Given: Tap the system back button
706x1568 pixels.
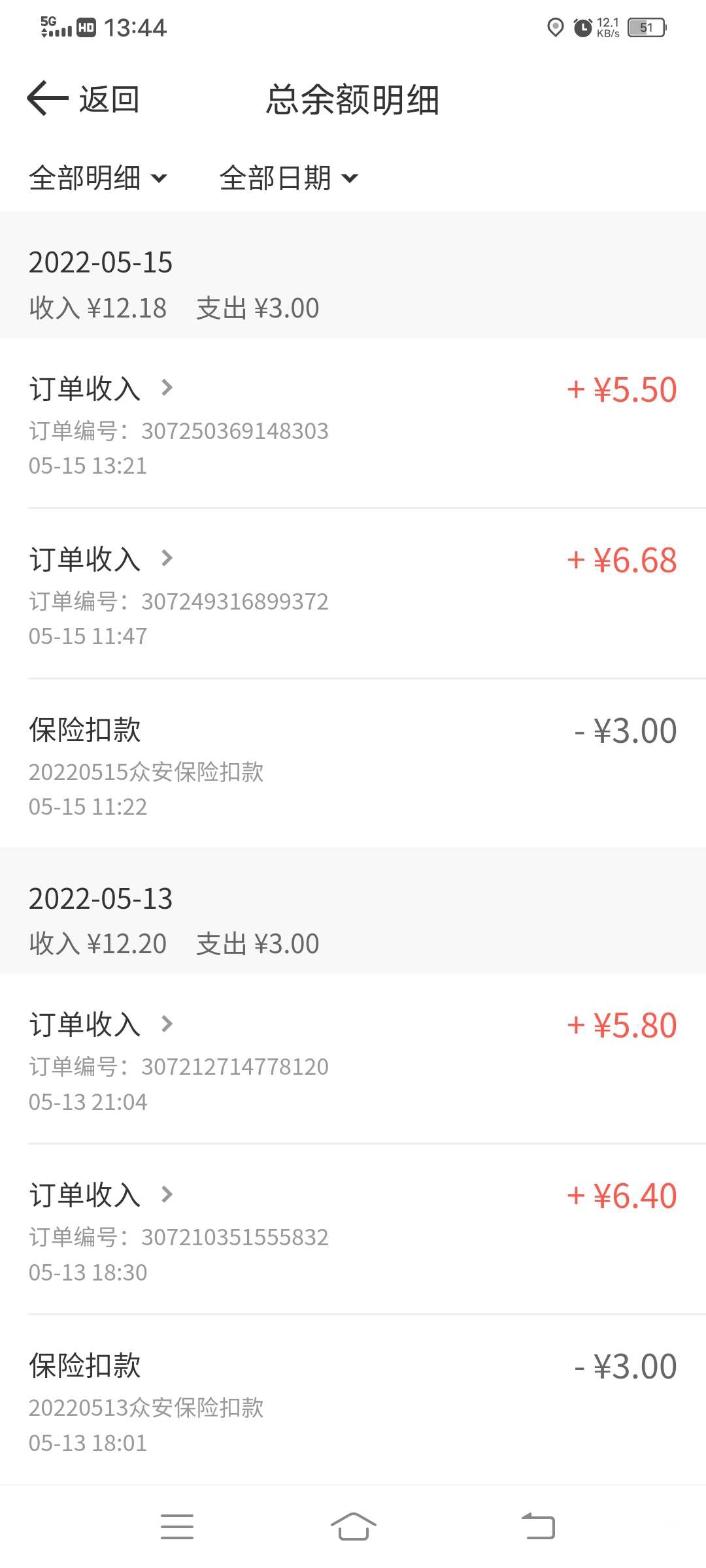Looking at the screenshot, I should tap(538, 1527).
